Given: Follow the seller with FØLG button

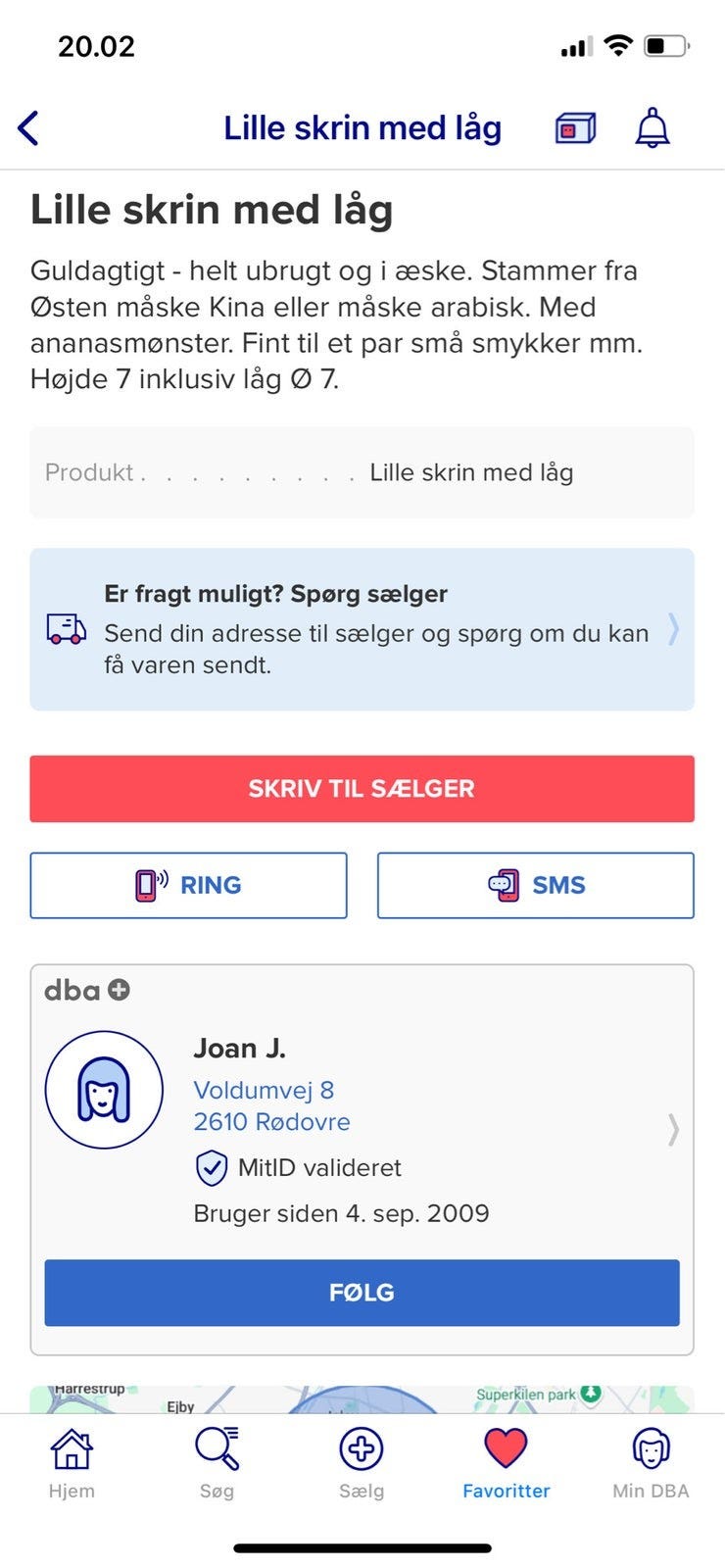Looking at the screenshot, I should pyautogui.click(x=362, y=1293).
